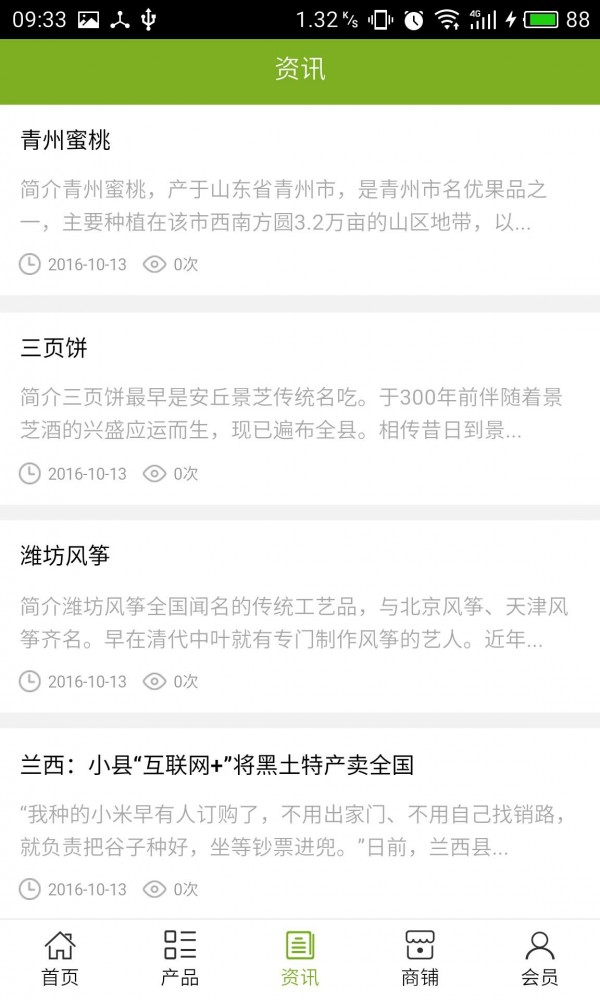Open the 会员 tab
The width and height of the screenshot is (600, 1000).
[x=540, y=958]
